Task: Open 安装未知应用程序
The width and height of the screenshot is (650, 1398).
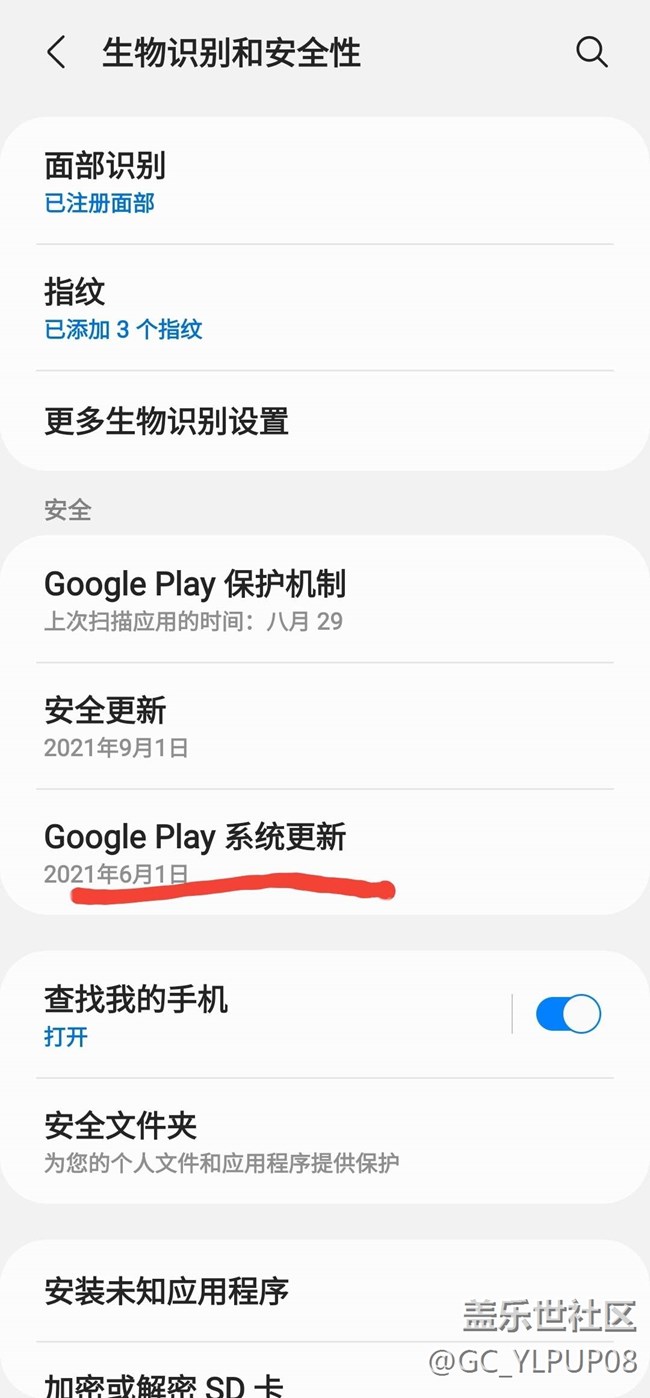Action: coord(325,1291)
